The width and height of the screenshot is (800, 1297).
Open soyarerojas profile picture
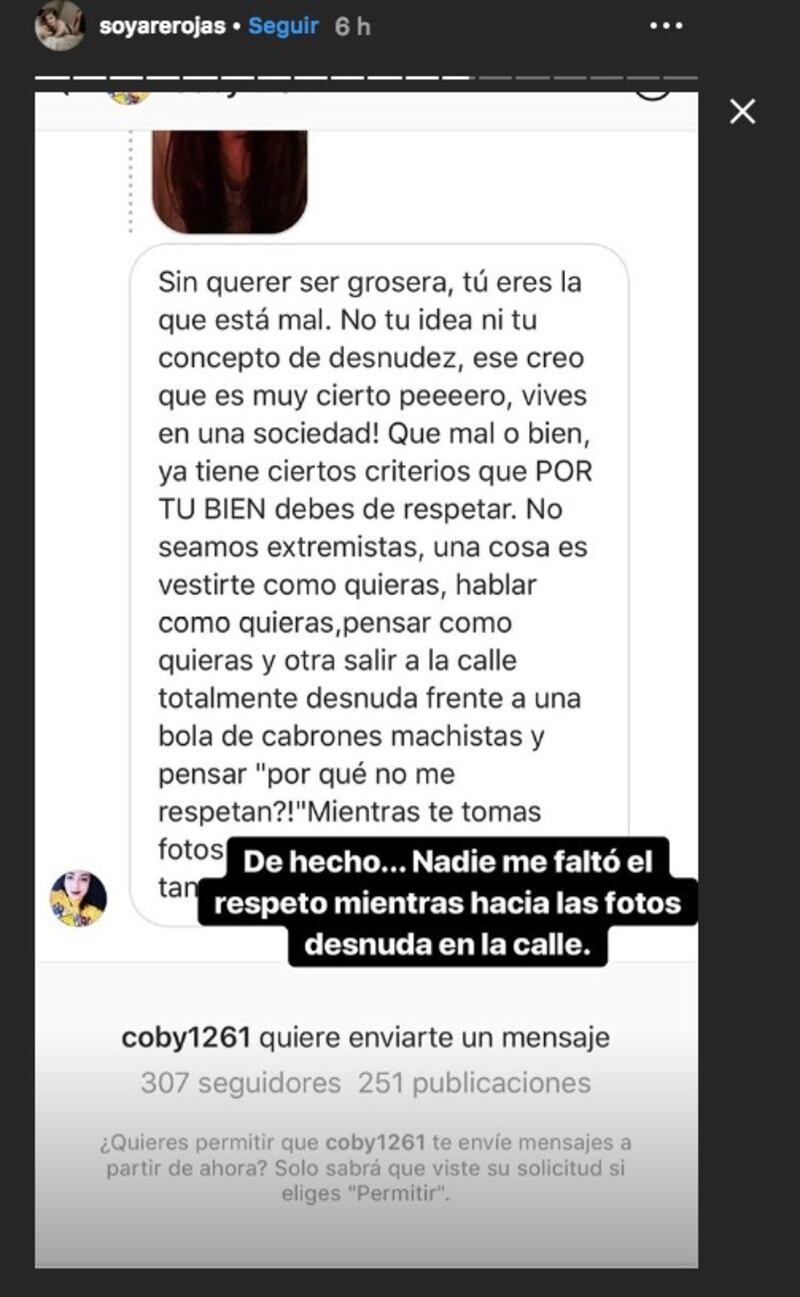[59, 27]
